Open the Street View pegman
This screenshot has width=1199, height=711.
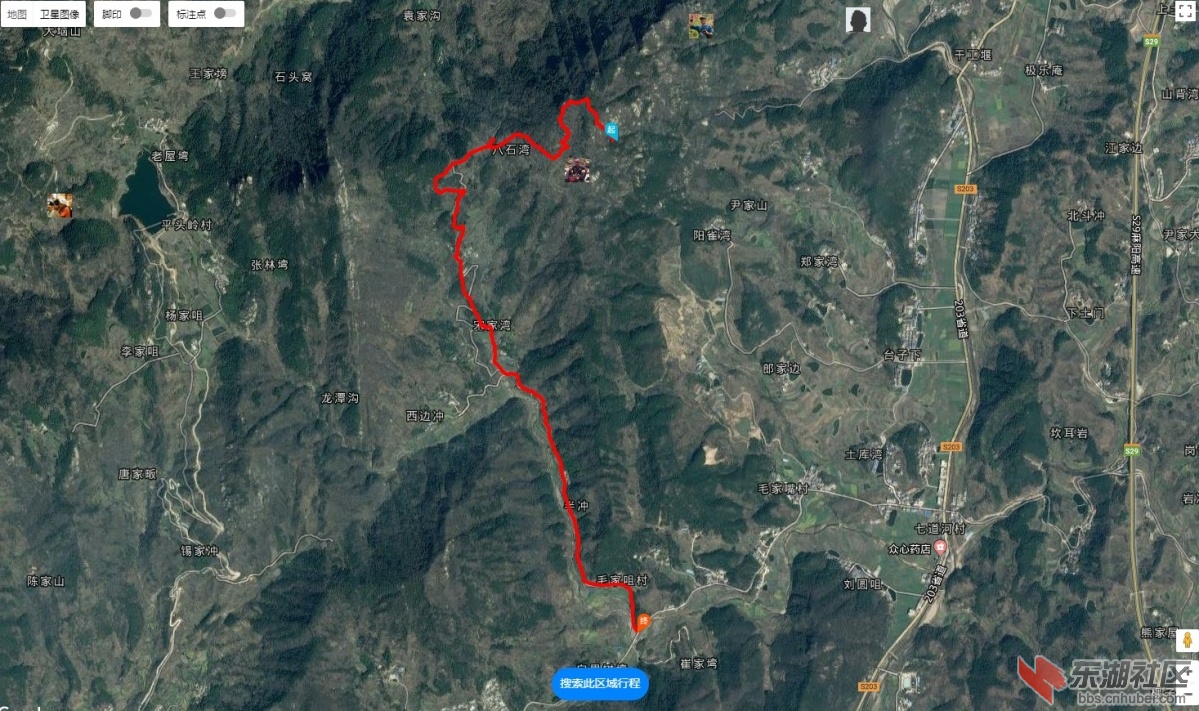pos(1186,641)
